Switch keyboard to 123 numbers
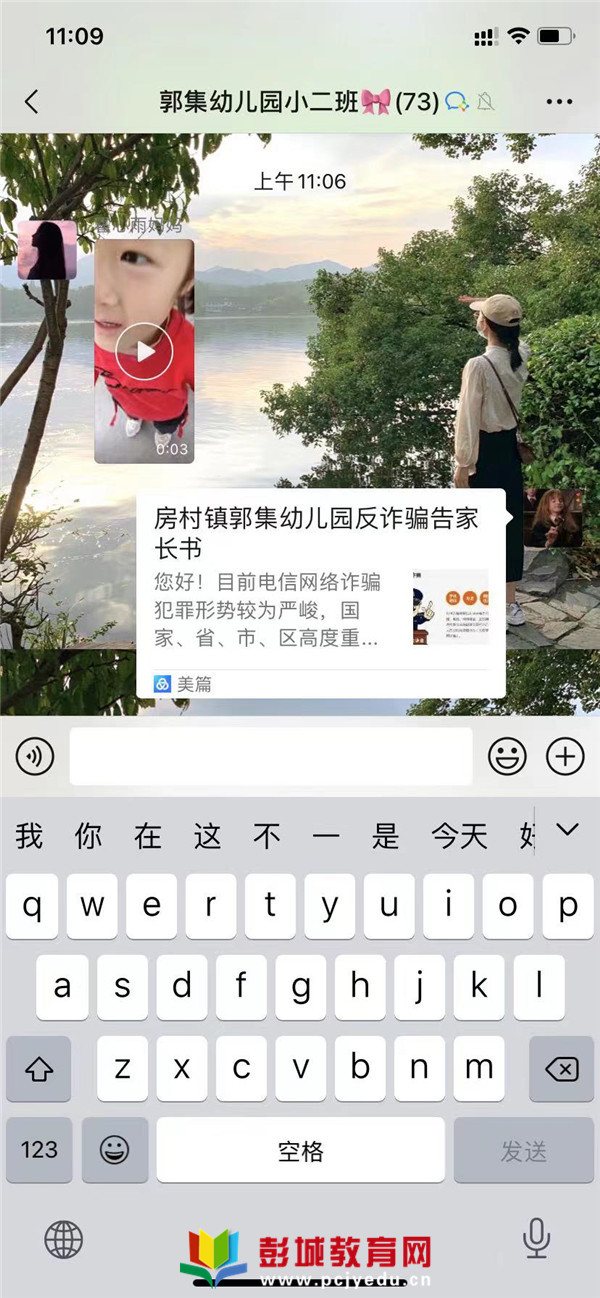Viewport: 600px width, 1298px height. pyautogui.click(x=39, y=1150)
